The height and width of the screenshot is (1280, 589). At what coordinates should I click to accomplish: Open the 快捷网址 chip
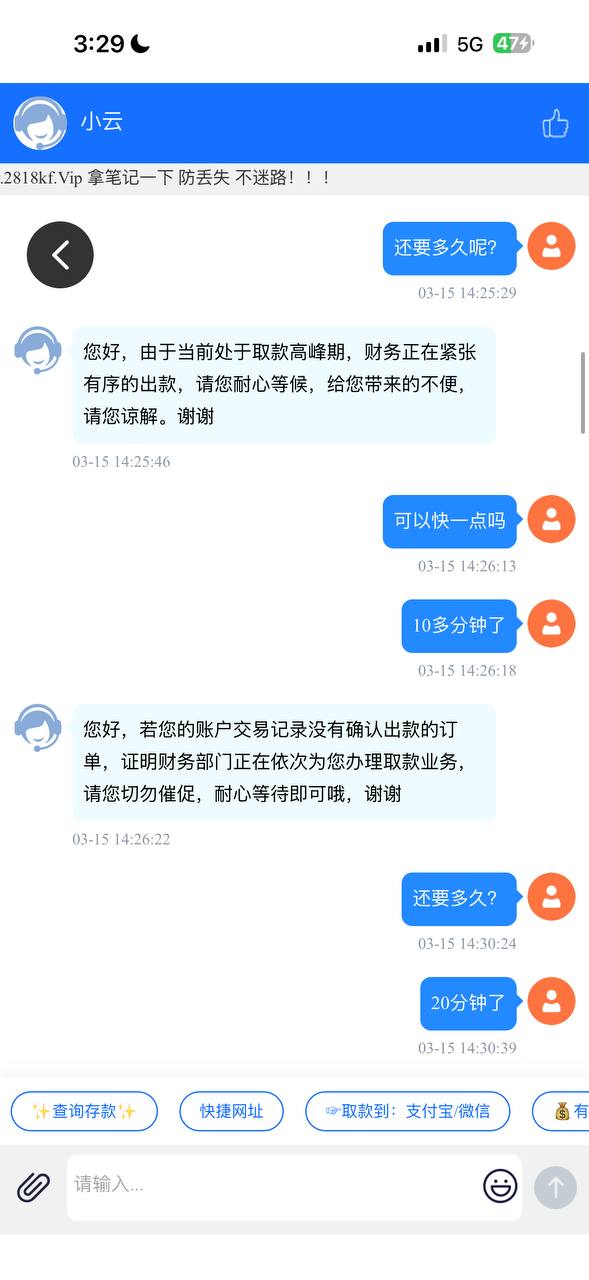click(x=231, y=1111)
